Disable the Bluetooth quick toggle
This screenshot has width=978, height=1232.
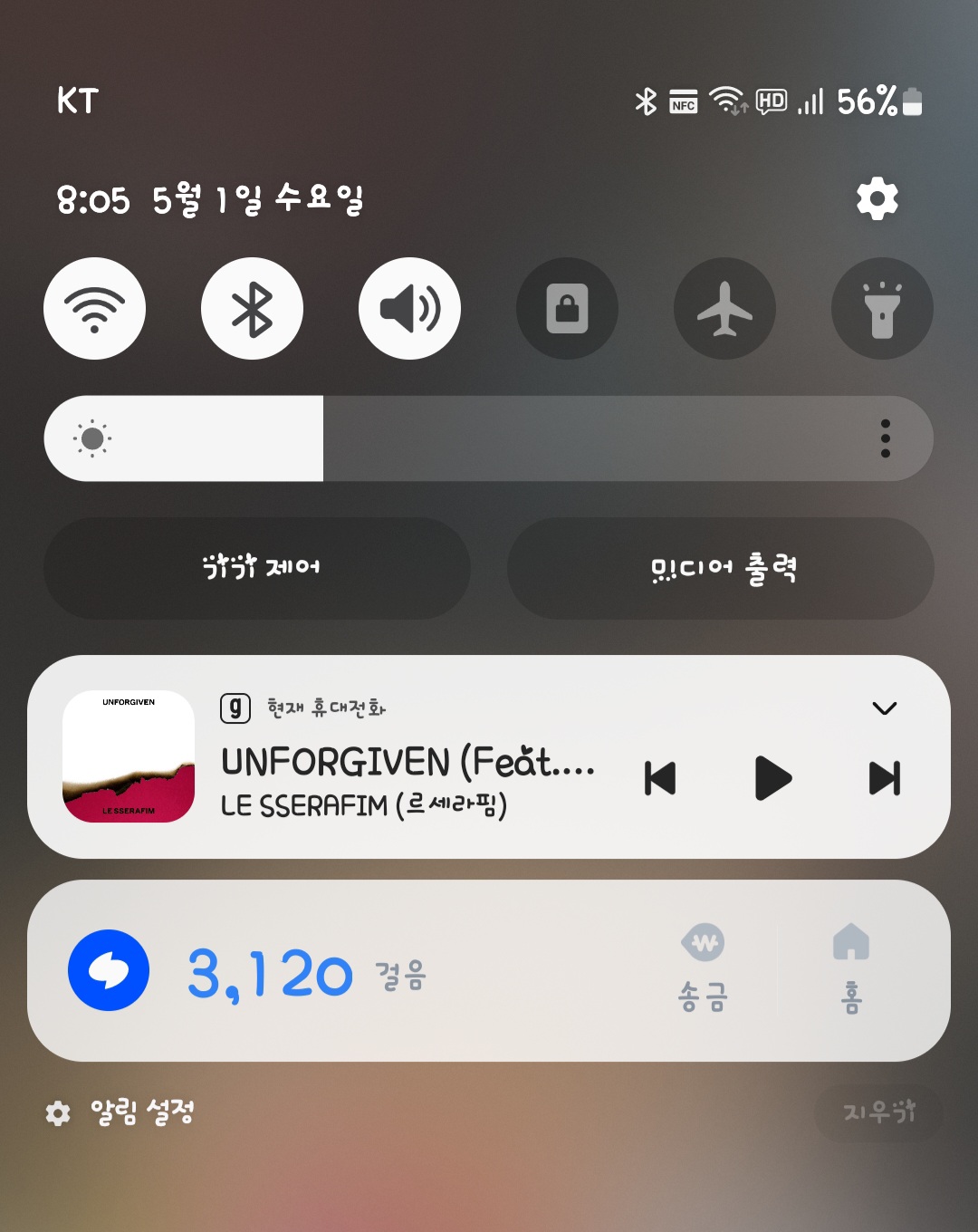click(x=253, y=309)
